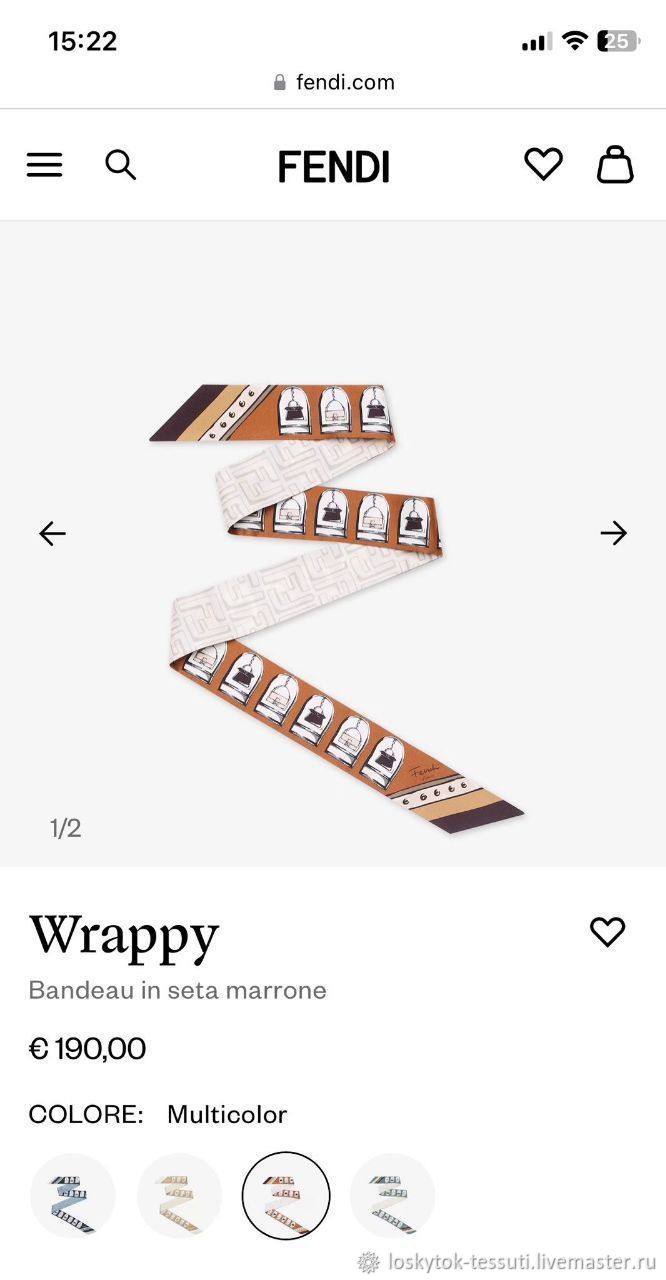Tap the fendi.com address bar
The image size is (666, 1280).
pyautogui.click(x=333, y=82)
